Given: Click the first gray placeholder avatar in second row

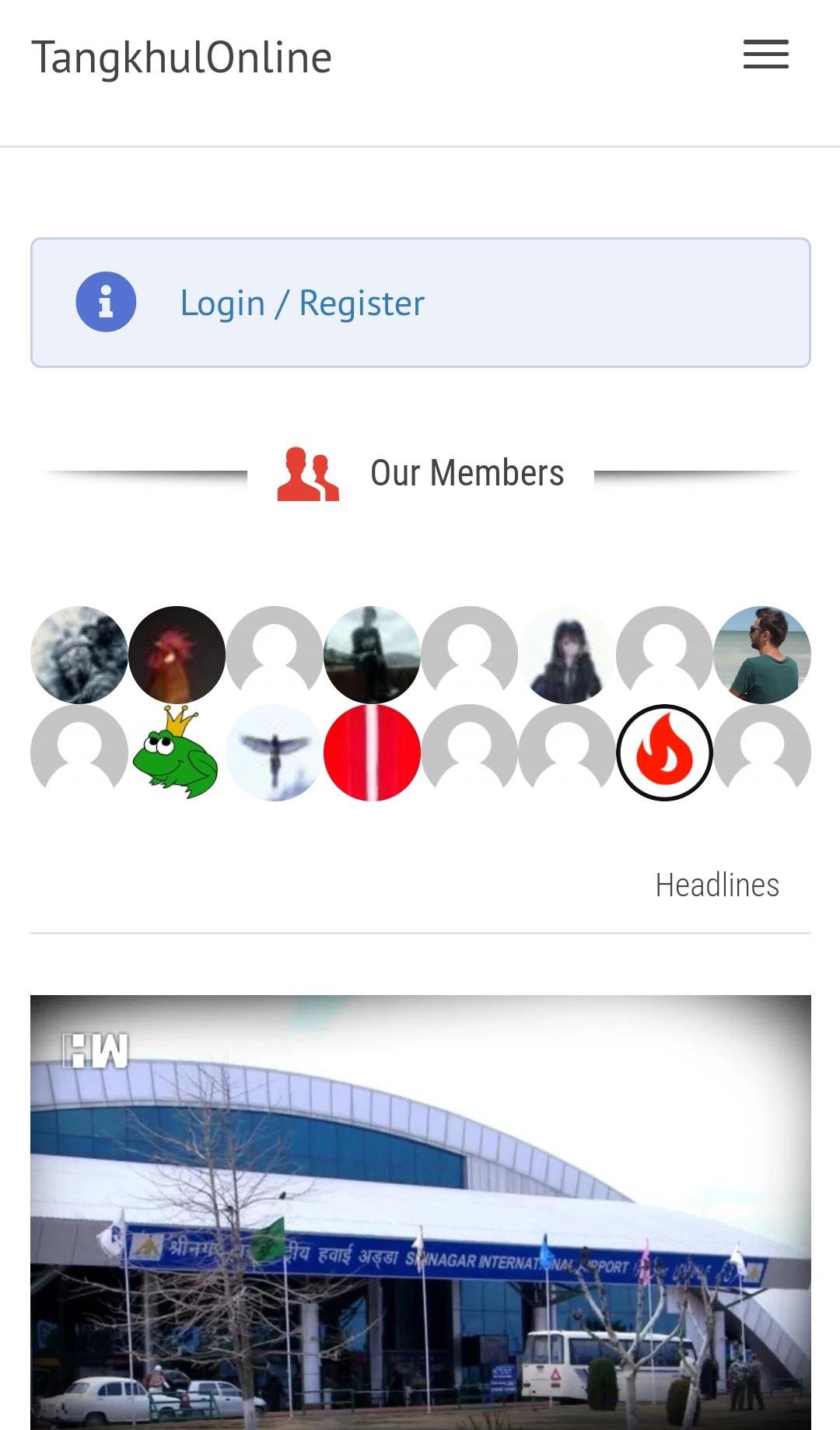Looking at the screenshot, I should [x=79, y=752].
